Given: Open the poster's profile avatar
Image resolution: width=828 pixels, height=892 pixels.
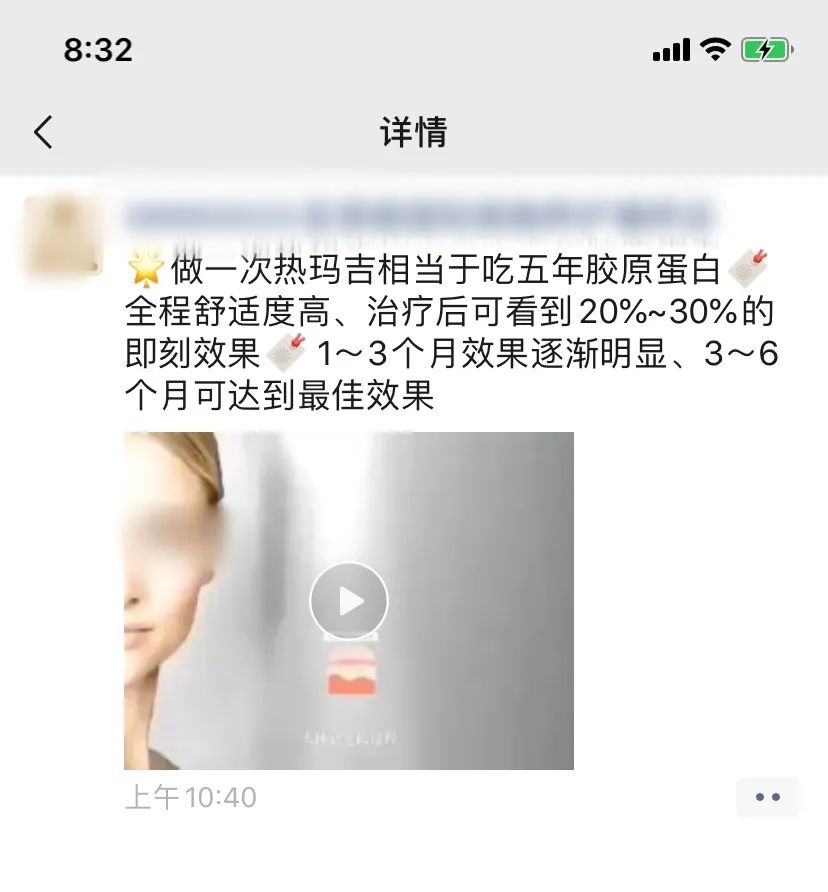Looking at the screenshot, I should (64, 237).
